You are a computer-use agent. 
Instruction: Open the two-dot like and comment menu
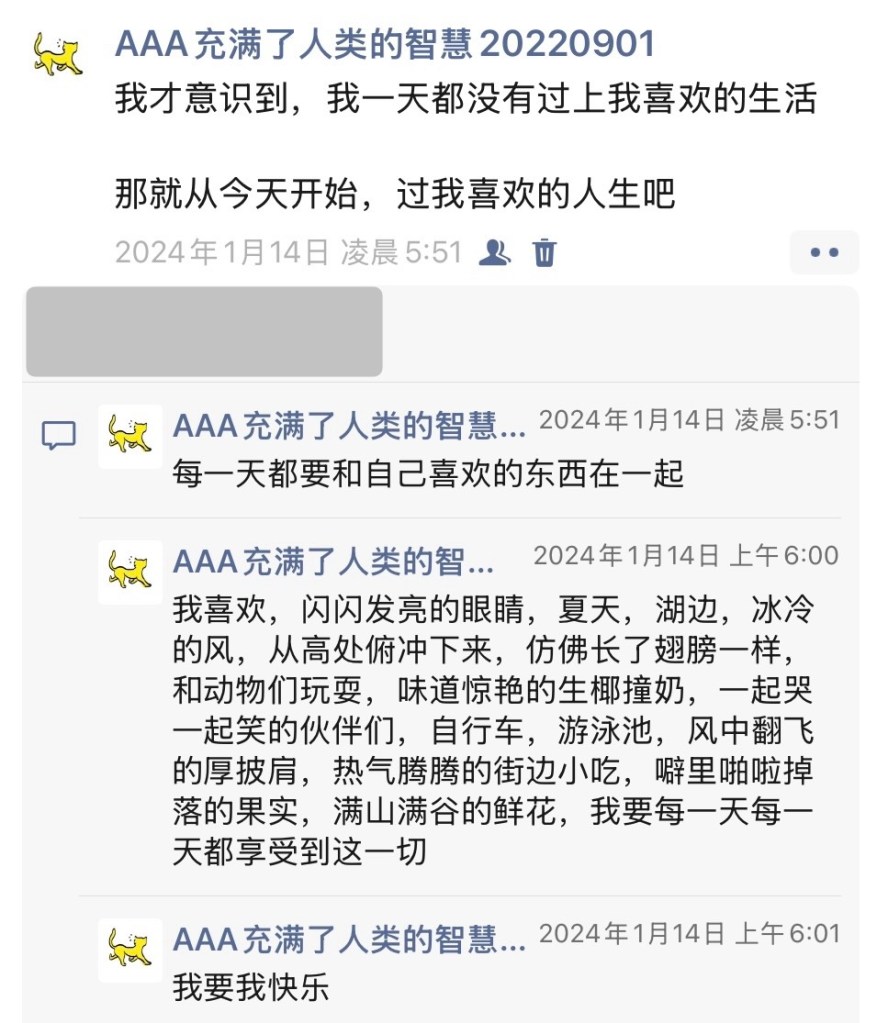(x=824, y=252)
